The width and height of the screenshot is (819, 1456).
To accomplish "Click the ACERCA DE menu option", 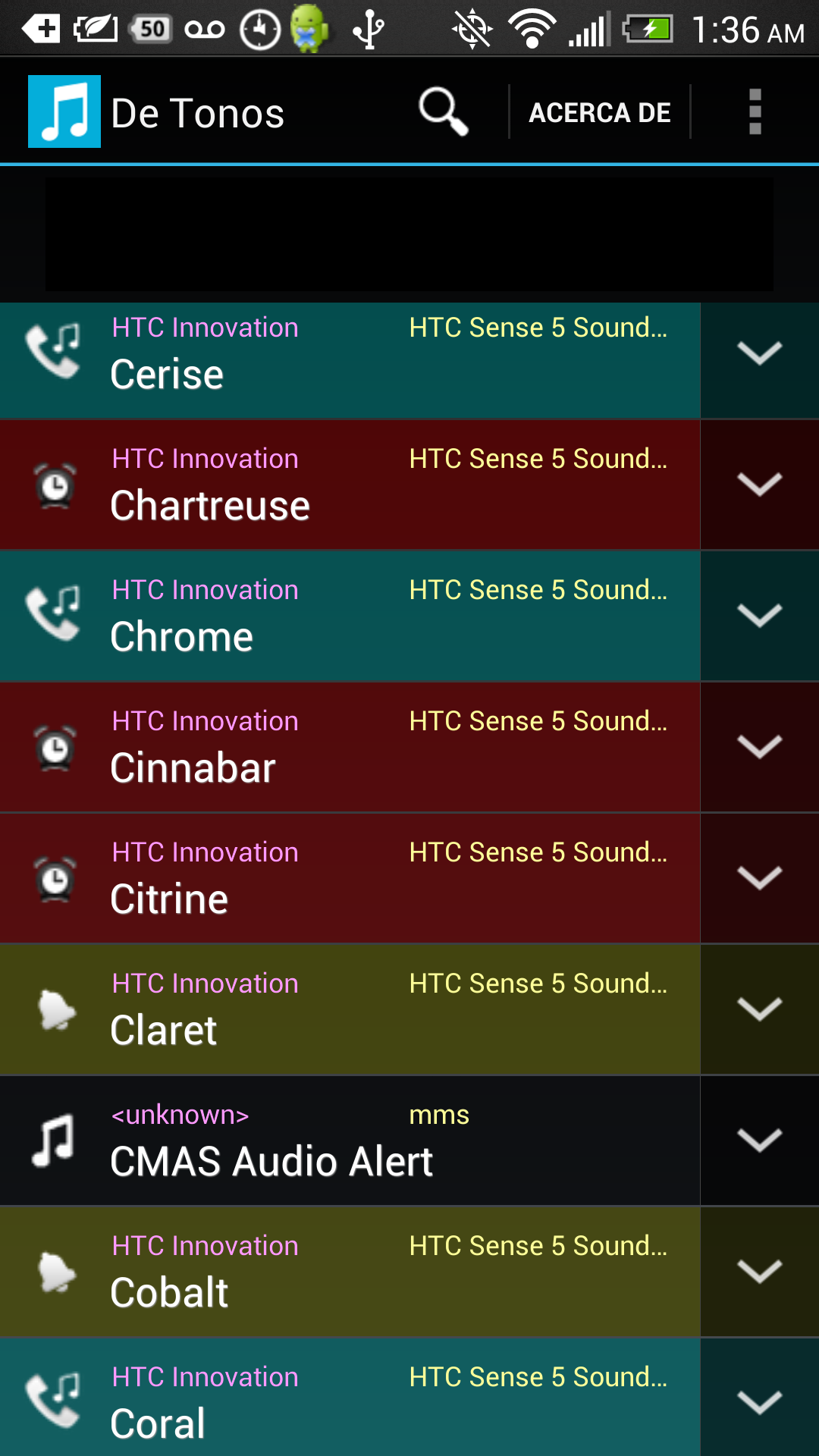I will click(599, 111).
